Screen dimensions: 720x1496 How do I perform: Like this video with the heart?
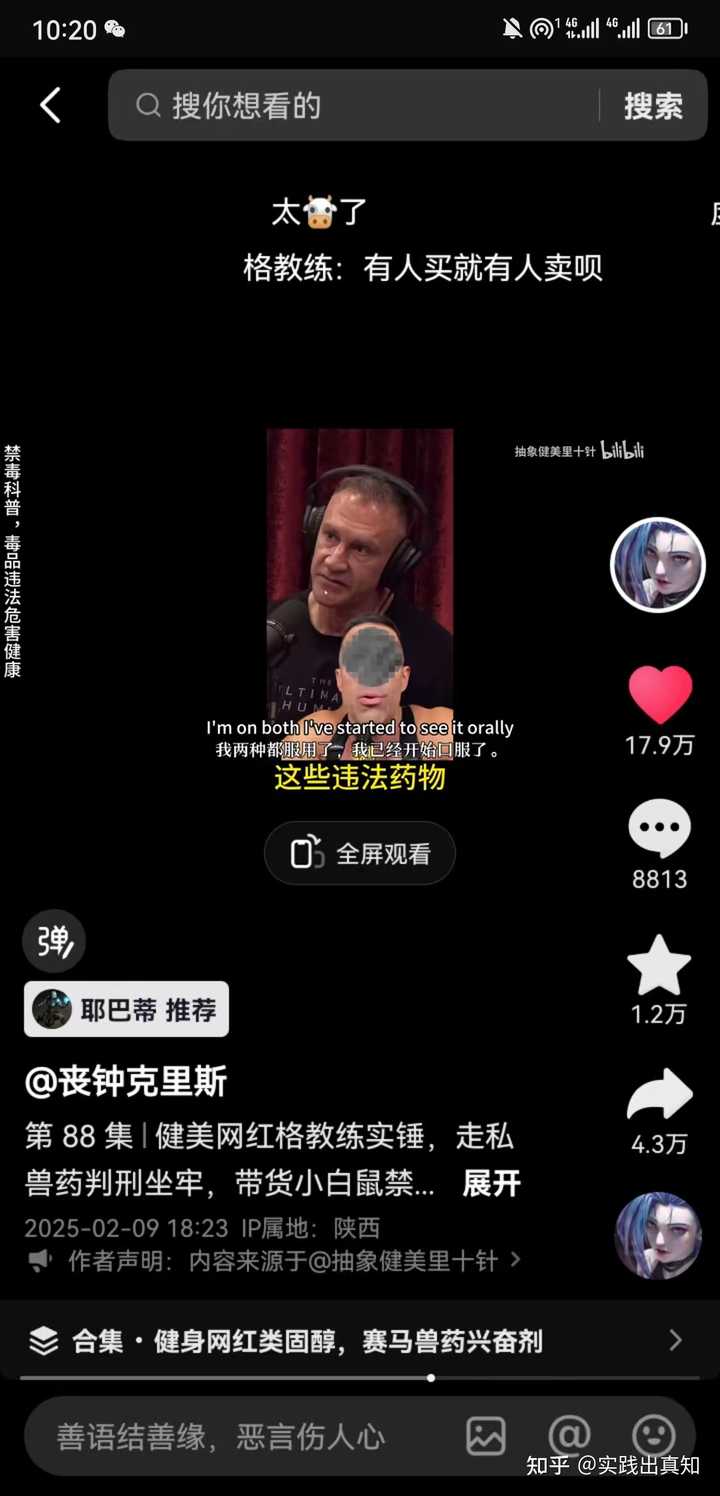click(x=659, y=696)
